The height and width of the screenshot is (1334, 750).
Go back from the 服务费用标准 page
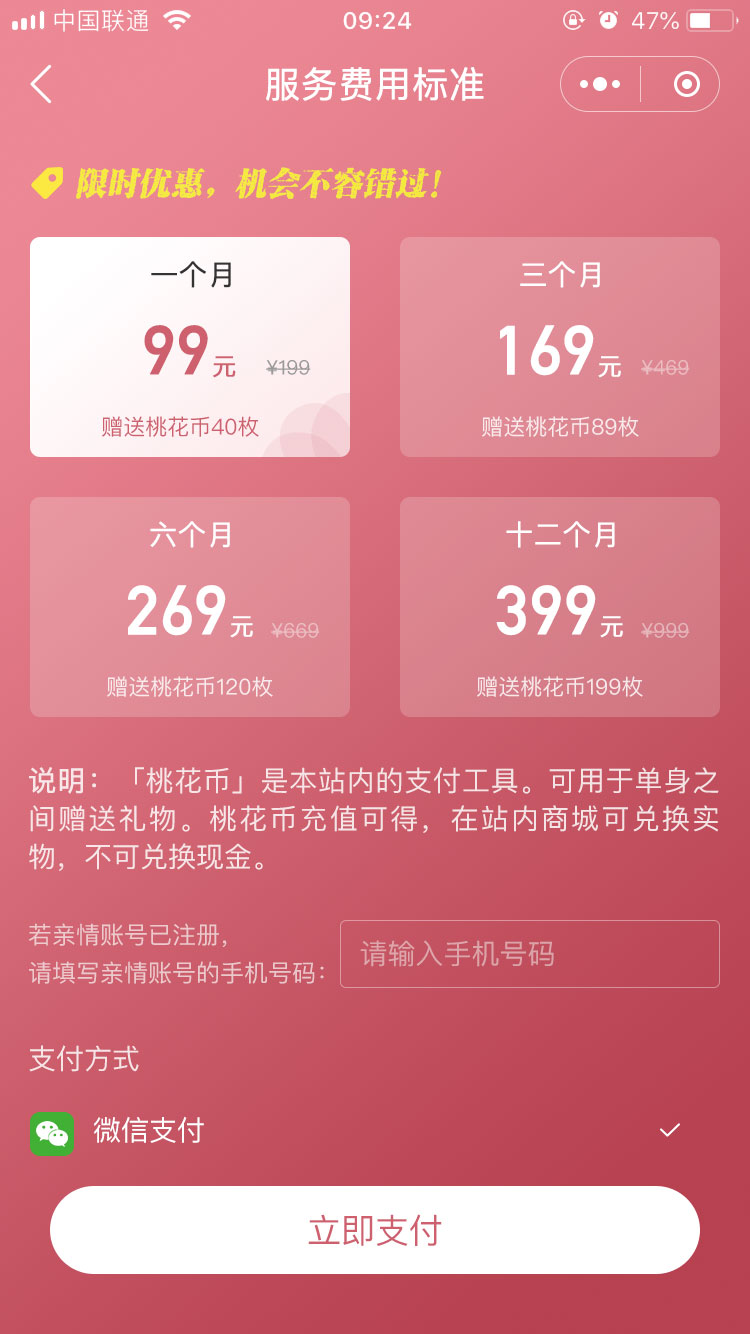[41, 85]
